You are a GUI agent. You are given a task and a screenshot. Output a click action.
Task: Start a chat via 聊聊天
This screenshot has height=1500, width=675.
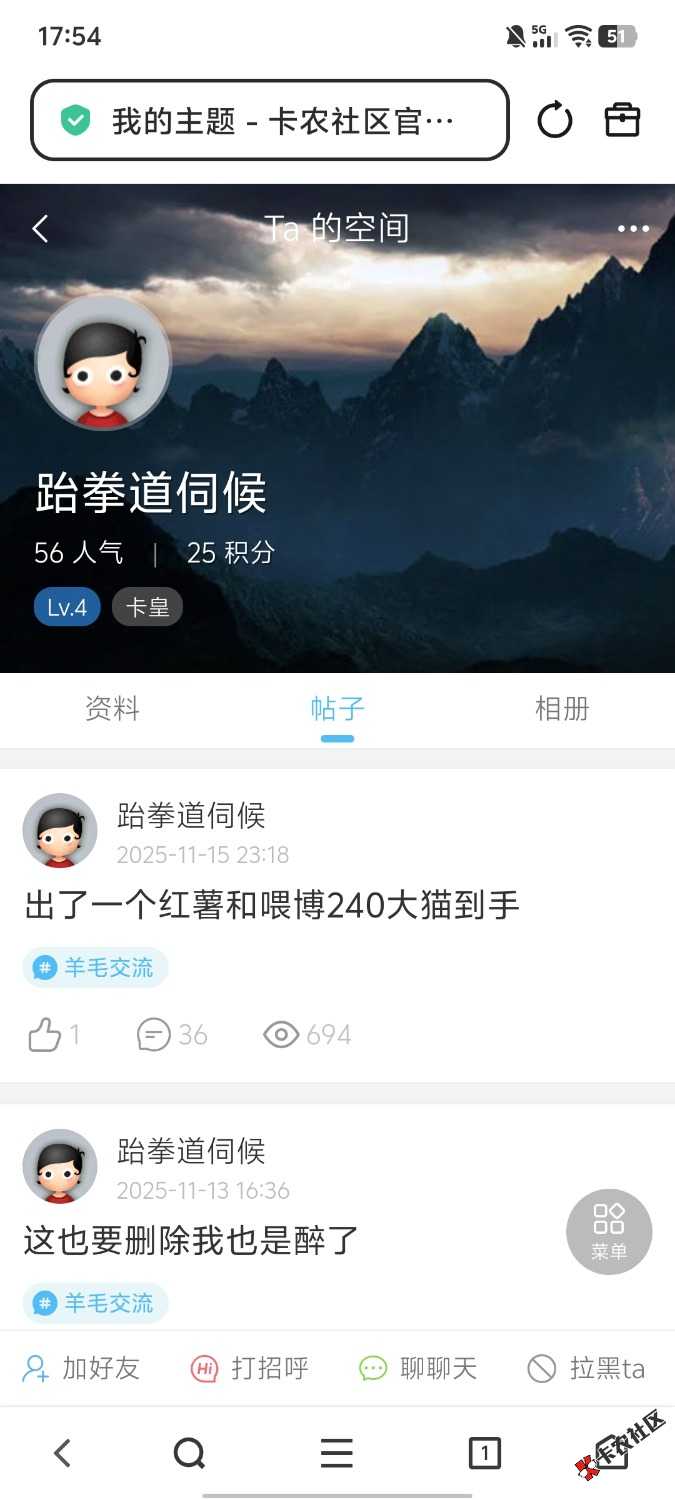click(419, 1368)
